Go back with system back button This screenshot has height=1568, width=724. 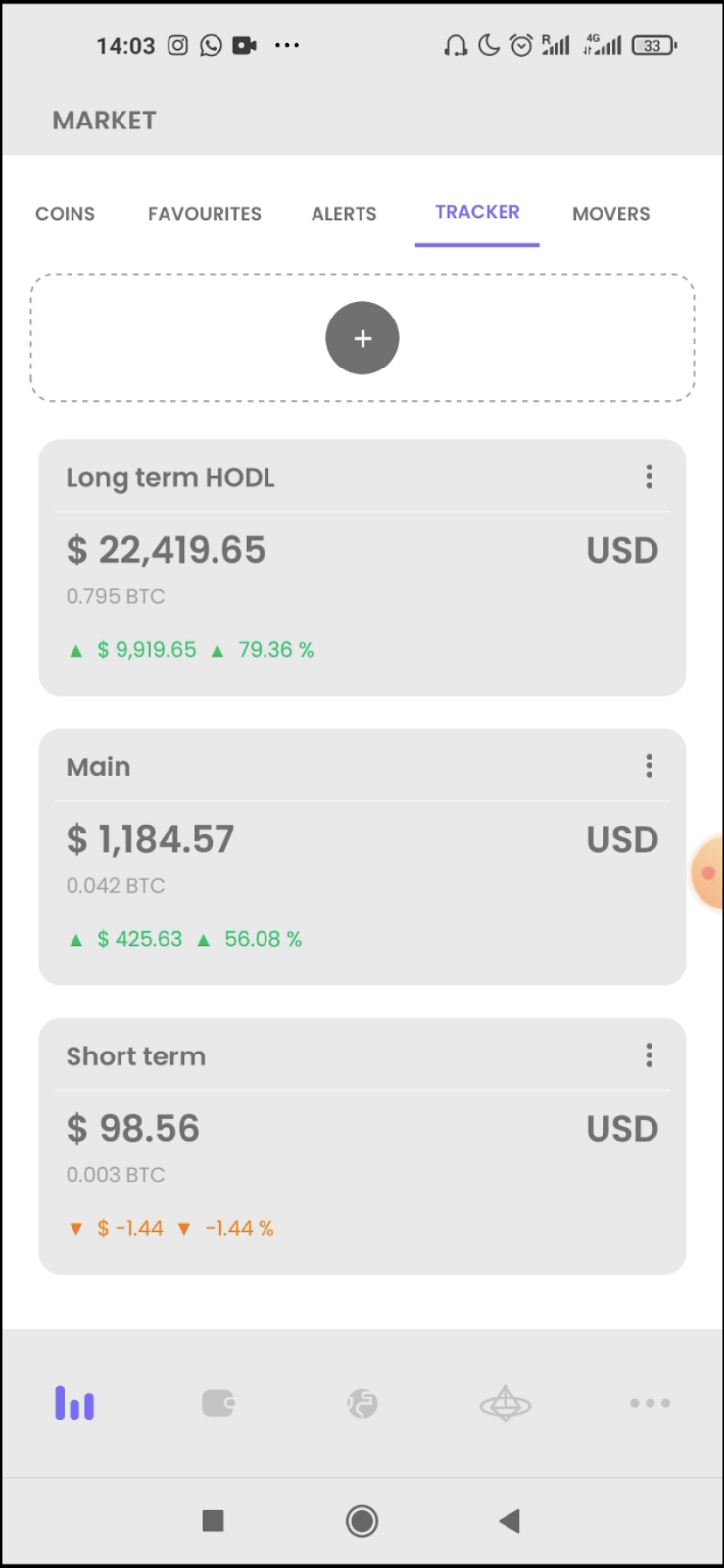[508, 1521]
